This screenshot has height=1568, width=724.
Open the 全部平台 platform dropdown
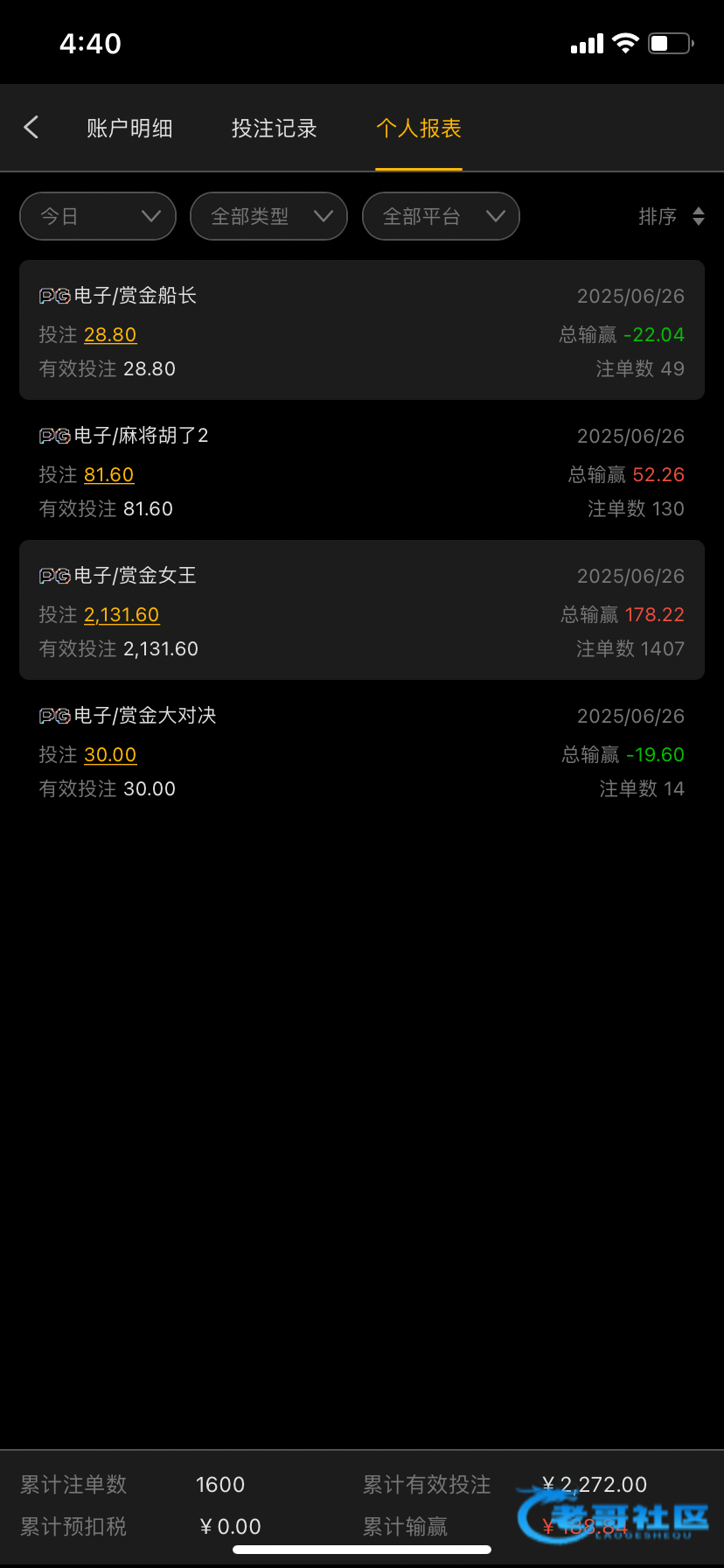pos(441,216)
